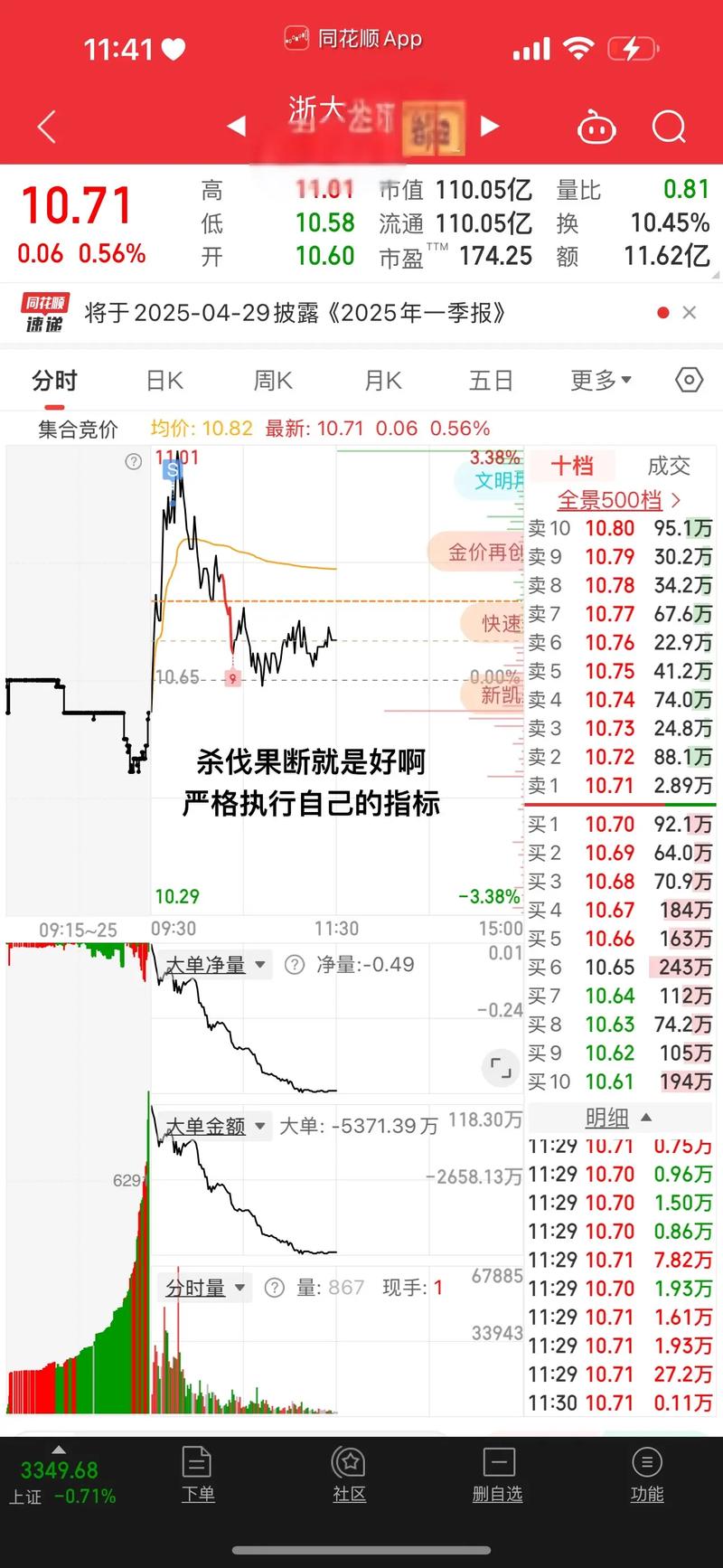Viewport: 723px width, 1568px height.
Task: Switch order book to 成交 tab
Action: point(669,466)
